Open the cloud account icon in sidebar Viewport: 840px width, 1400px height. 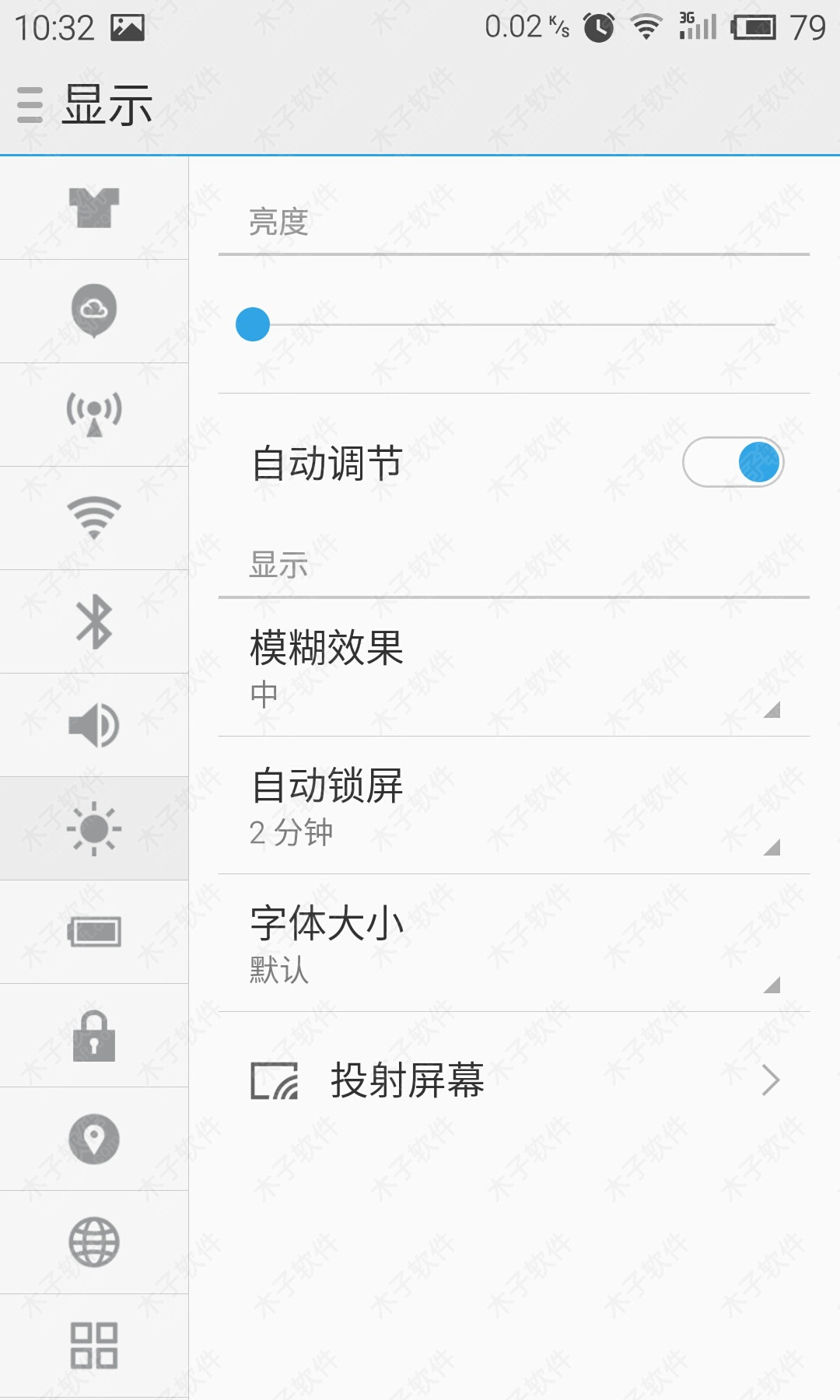tap(94, 311)
